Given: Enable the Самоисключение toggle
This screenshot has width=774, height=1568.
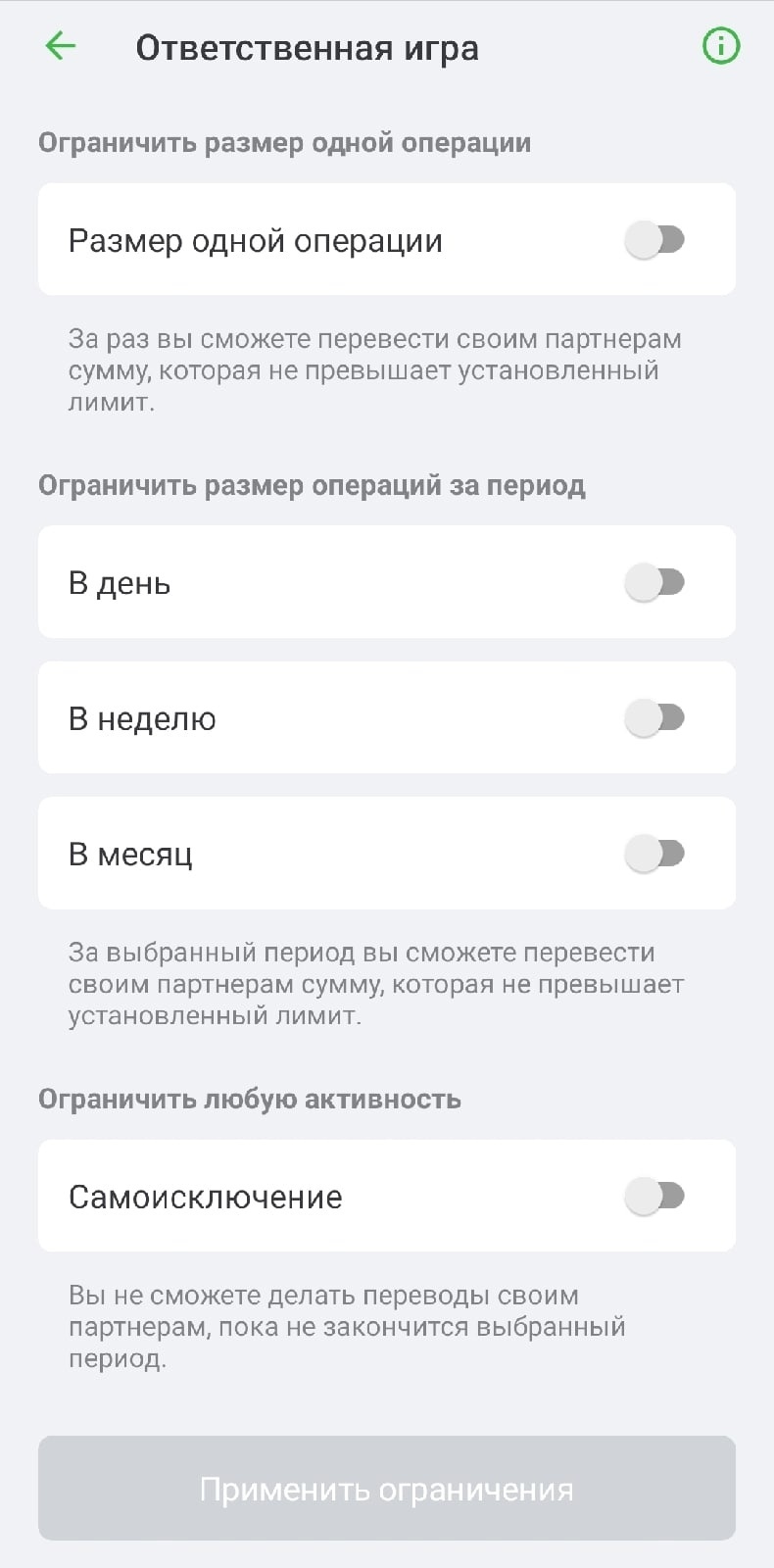Looking at the screenshot, I should pyautogui.click(x=654, y=1196).
